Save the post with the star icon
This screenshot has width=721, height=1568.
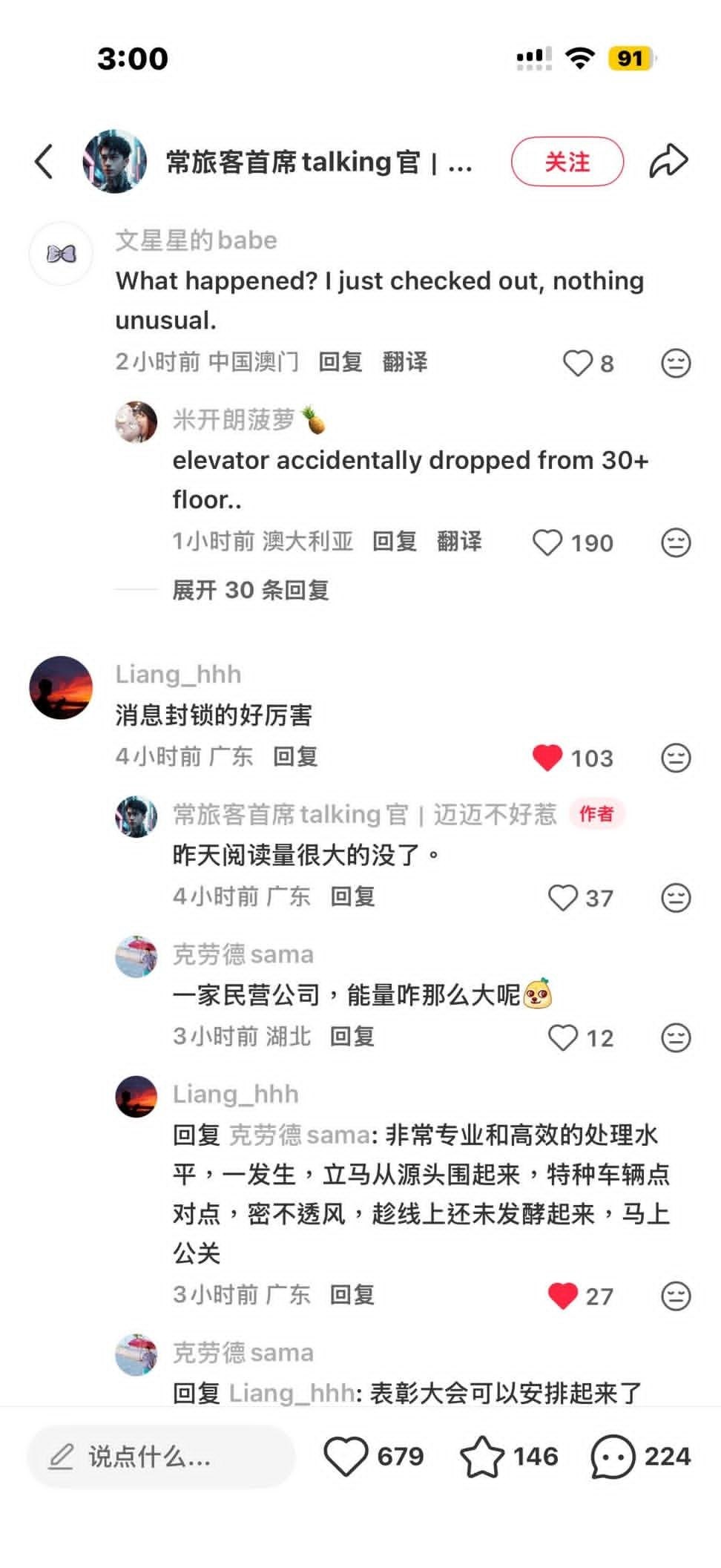pyautogui.click(x=482, y=1457)
